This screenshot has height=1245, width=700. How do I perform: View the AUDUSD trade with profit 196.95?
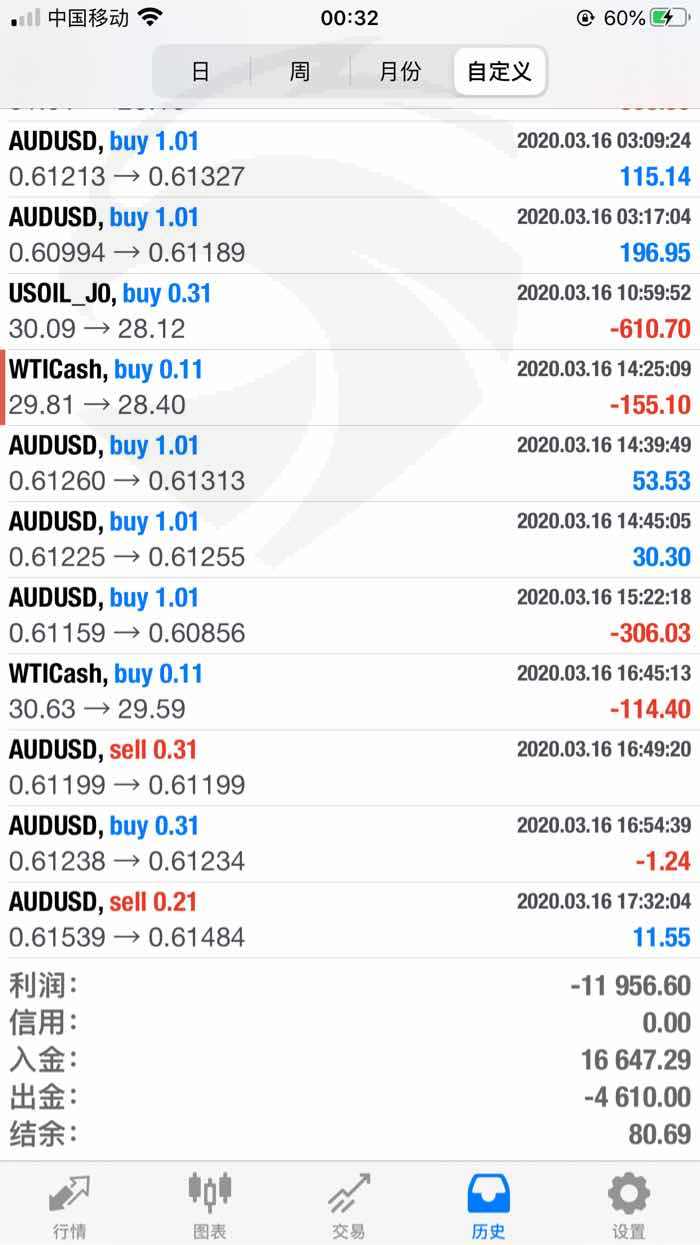pyautogui.click(x=350, y=235)
